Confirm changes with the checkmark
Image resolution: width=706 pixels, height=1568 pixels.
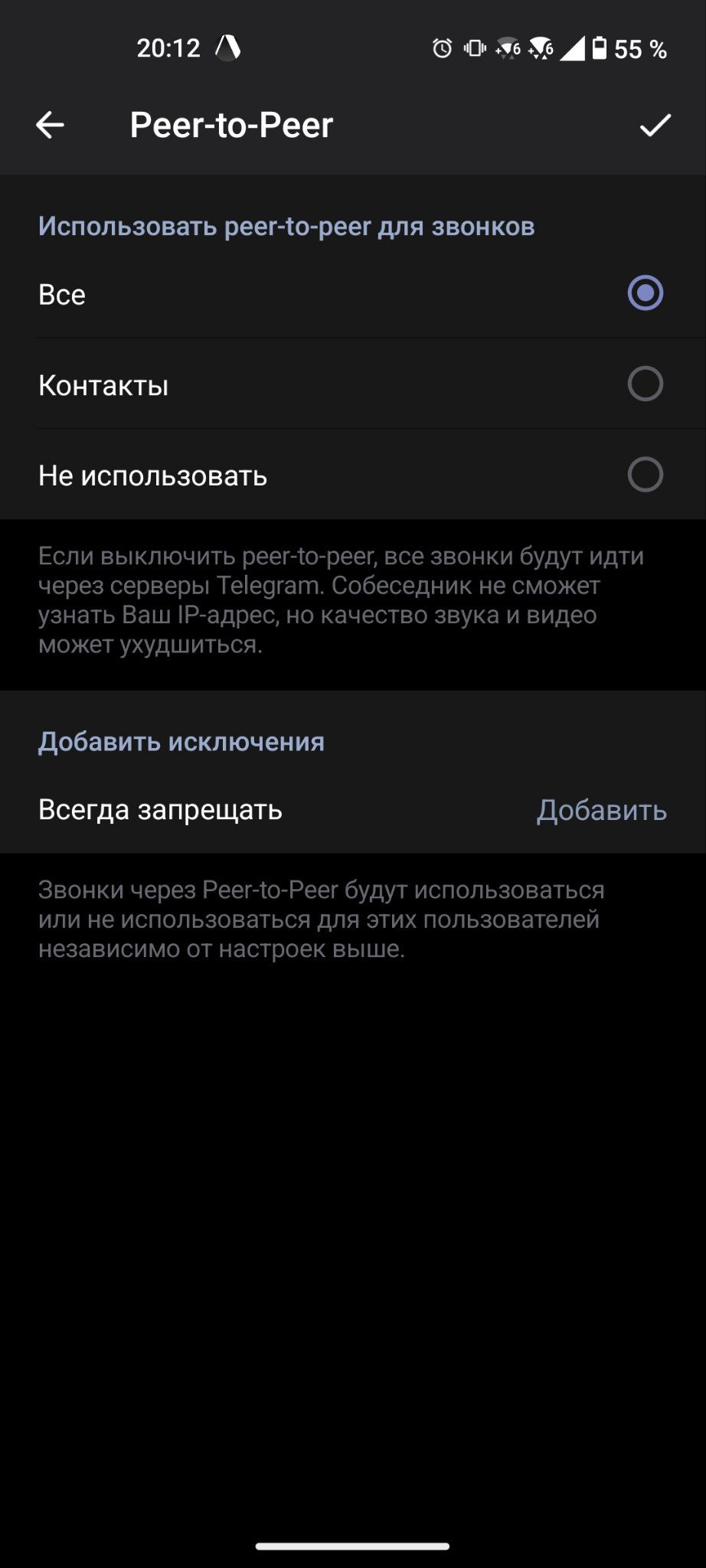coord(655,125)
